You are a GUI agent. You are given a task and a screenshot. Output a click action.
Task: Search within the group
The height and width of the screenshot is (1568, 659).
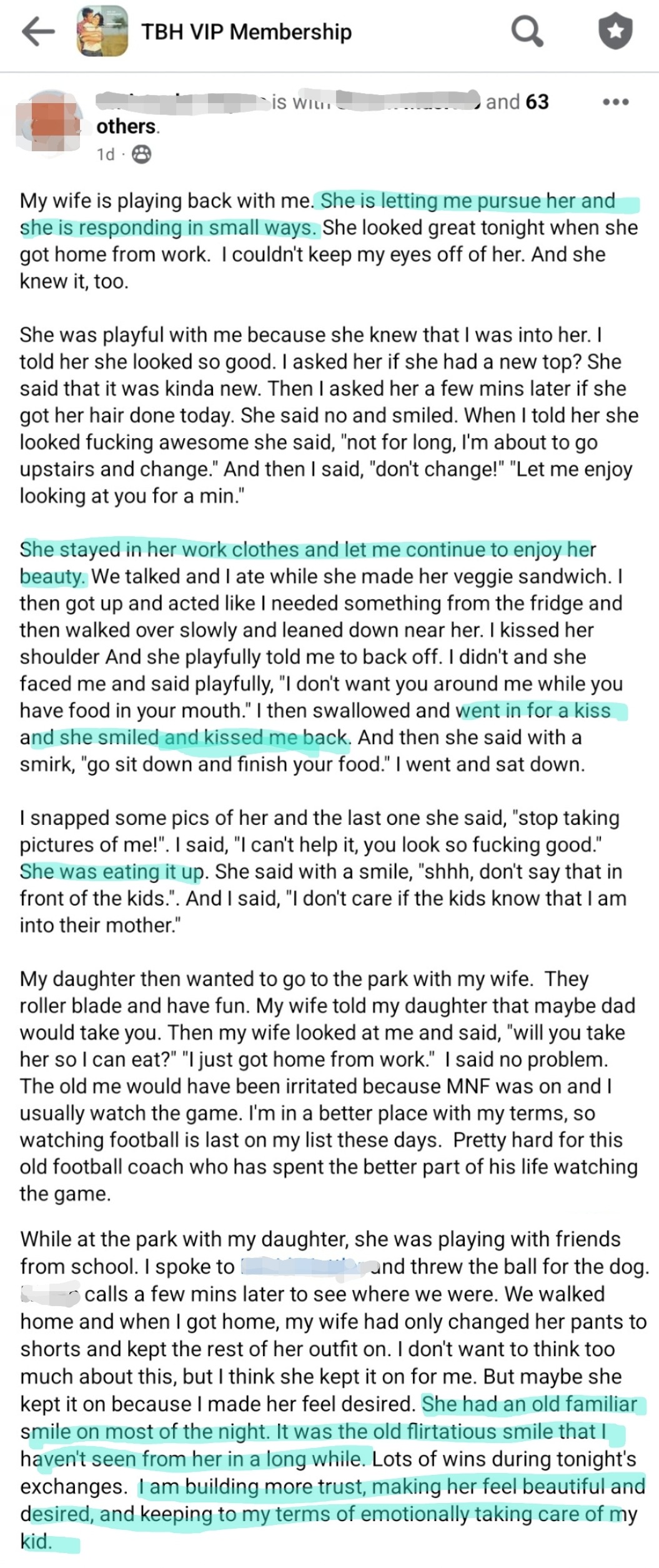click(x=527, y=32)
